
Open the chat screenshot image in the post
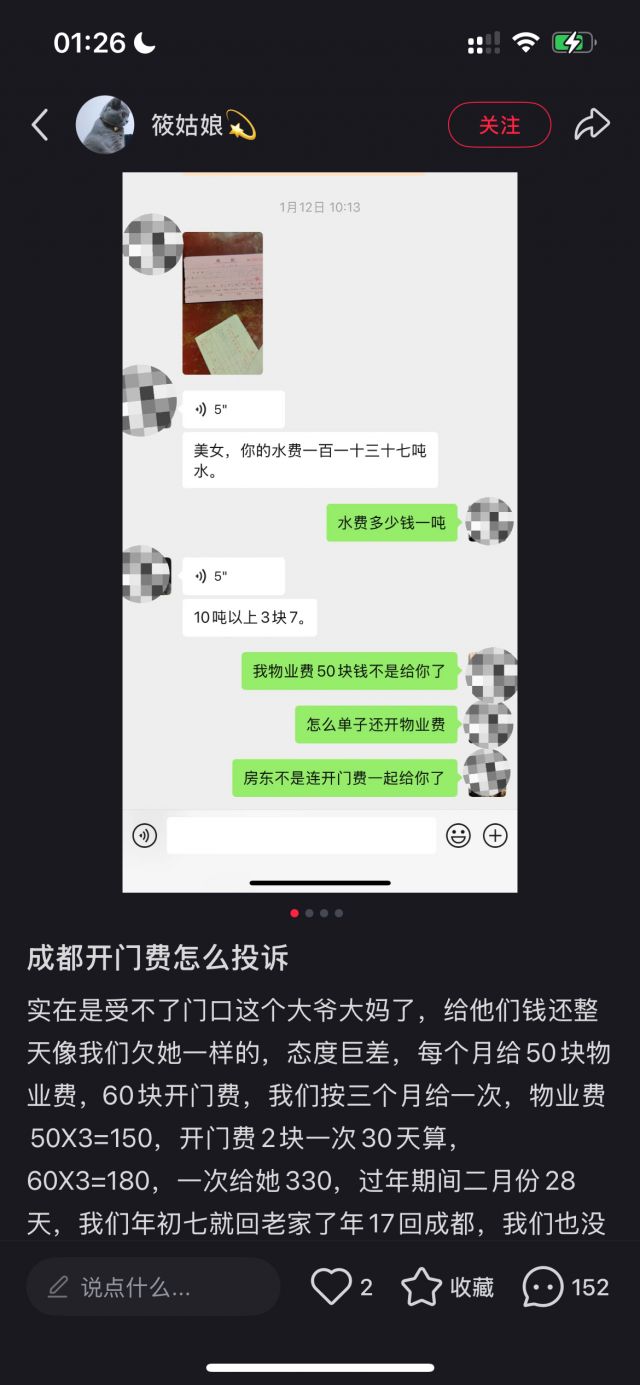pyautogui.click(x=320, y=530)
